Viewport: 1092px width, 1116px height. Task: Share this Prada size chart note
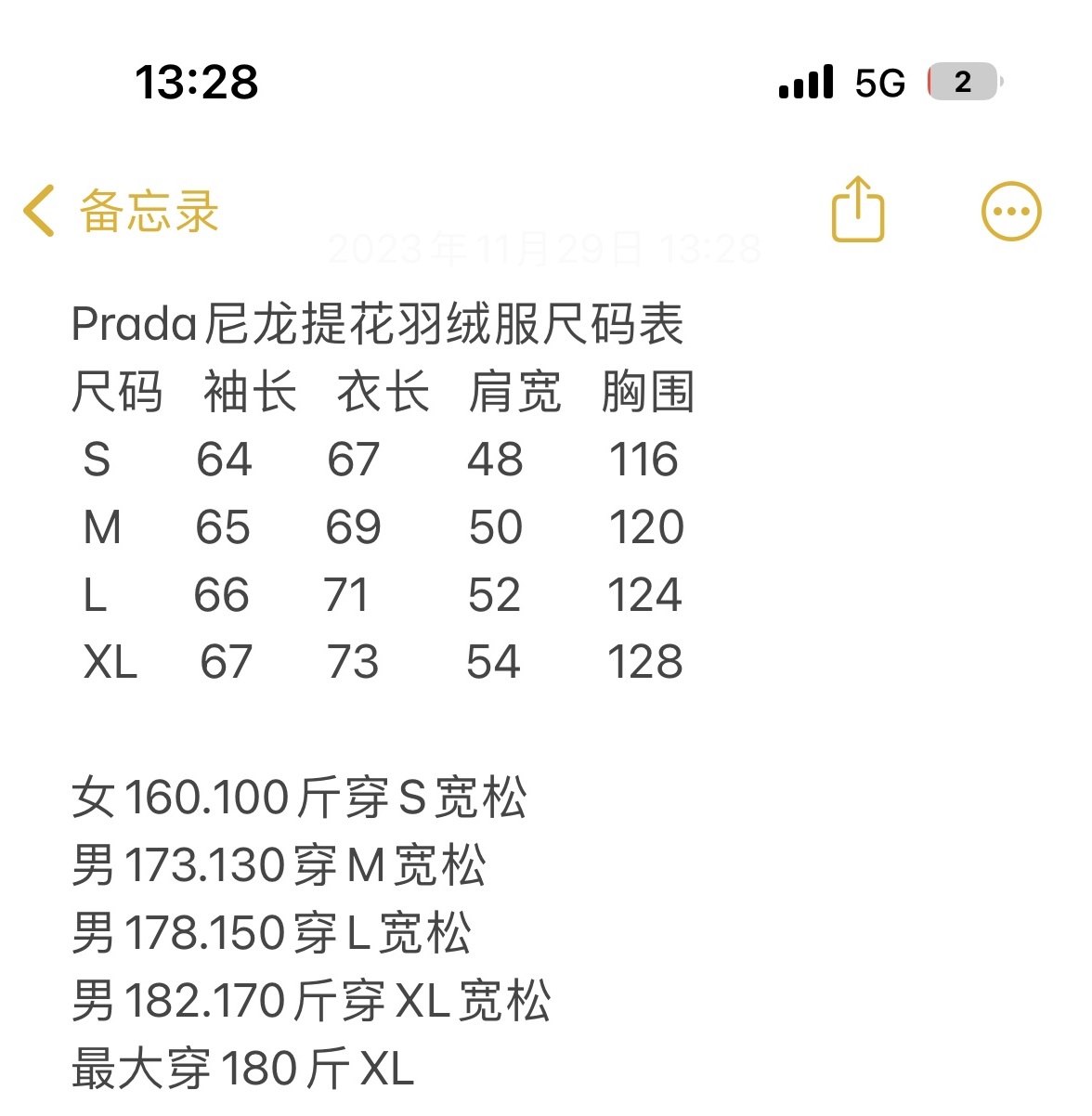tap(857, 210)
